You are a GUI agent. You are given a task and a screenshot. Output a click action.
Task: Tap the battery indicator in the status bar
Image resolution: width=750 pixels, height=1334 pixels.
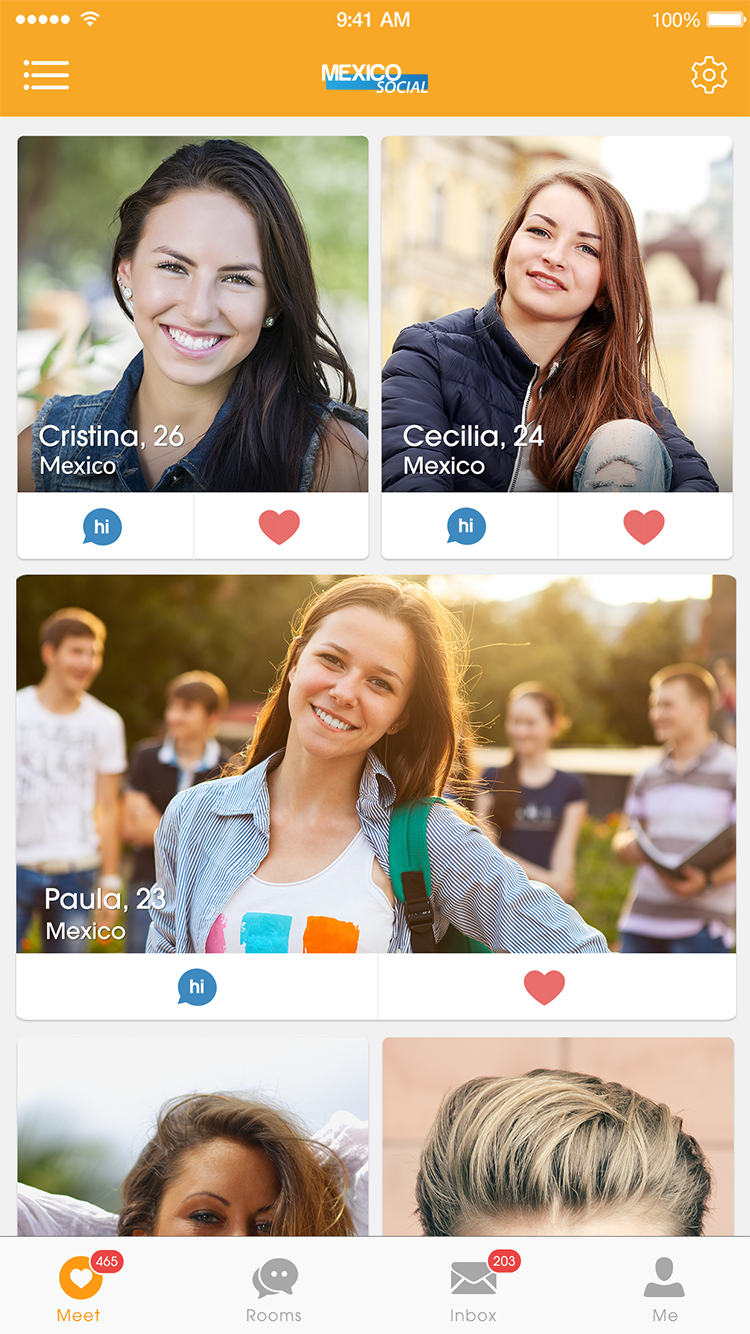tap(717, 17)
